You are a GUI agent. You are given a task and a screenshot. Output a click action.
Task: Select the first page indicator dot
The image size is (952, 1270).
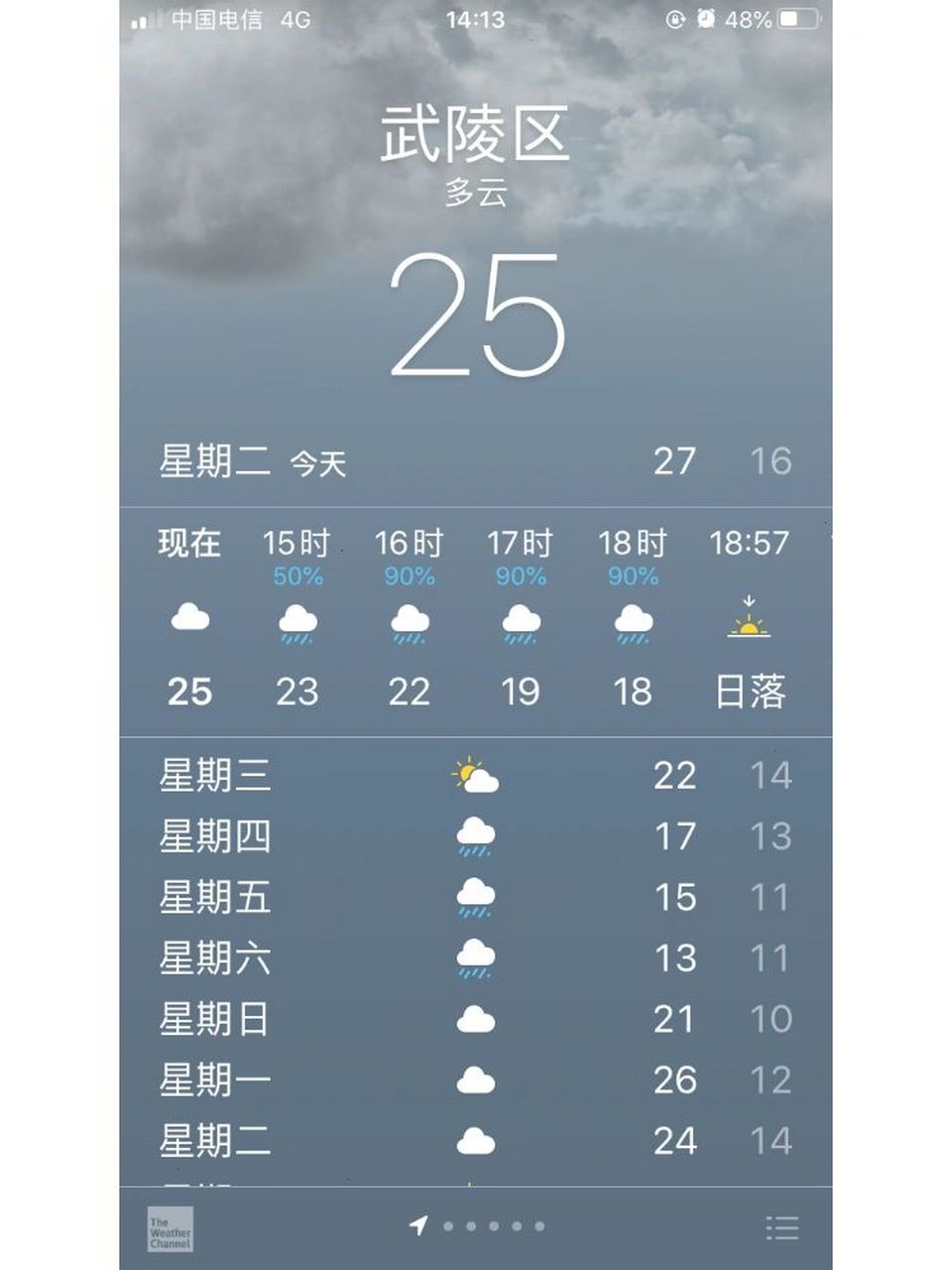448,1227
